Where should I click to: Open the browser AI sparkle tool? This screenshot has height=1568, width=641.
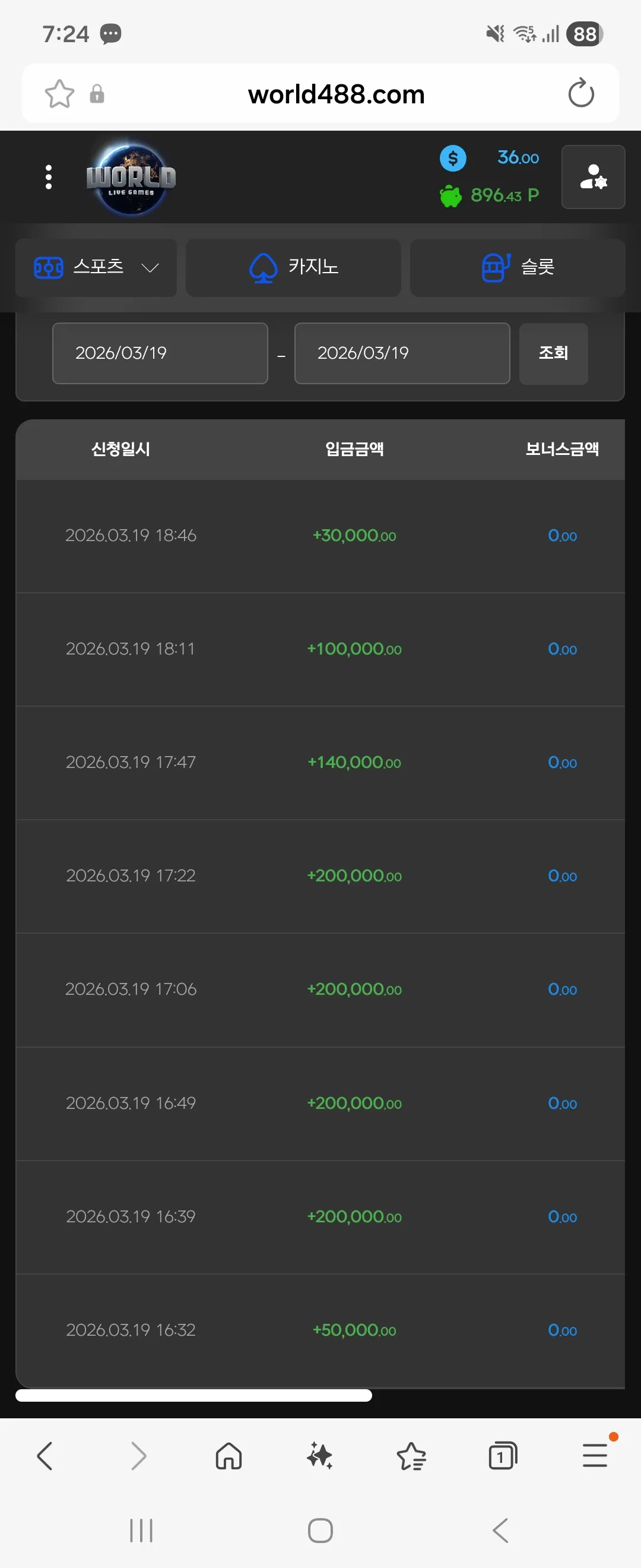pos(320,1456)
